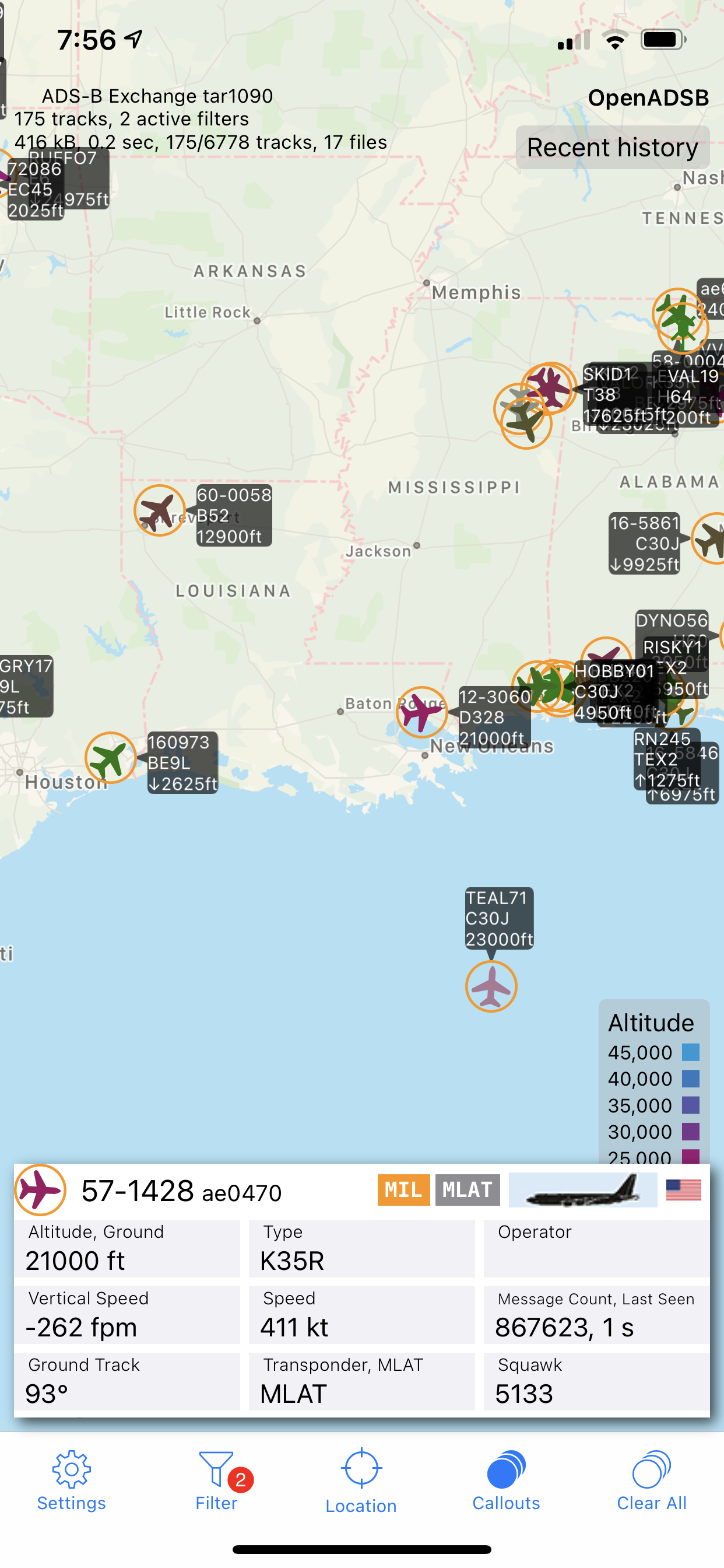This screenshot has width=724, height=1568.
Task: Select the SKID1 T38 aircraft
Action: 550,388
